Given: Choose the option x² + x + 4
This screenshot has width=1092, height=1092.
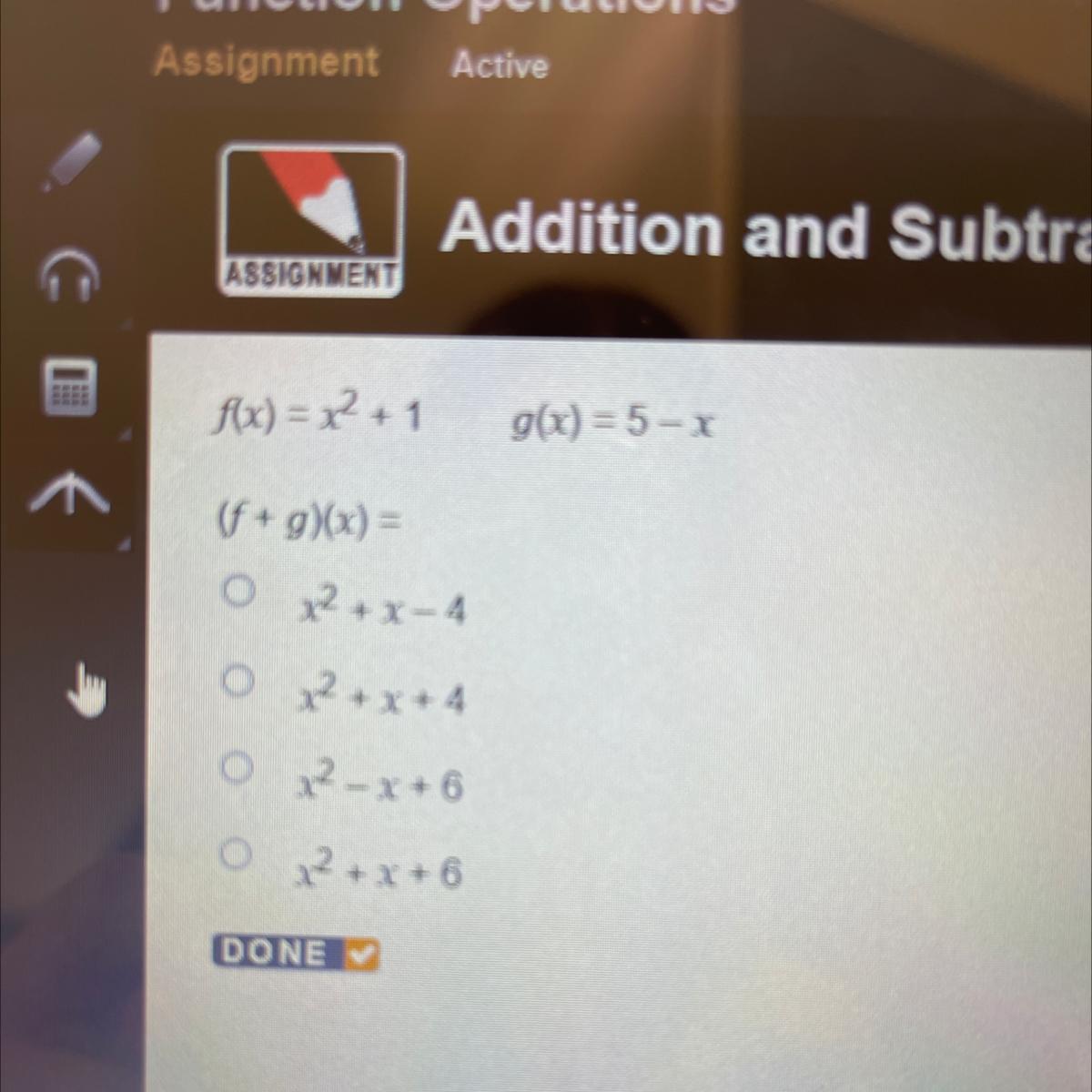Looking at the screenshot, I should point(238,680).
